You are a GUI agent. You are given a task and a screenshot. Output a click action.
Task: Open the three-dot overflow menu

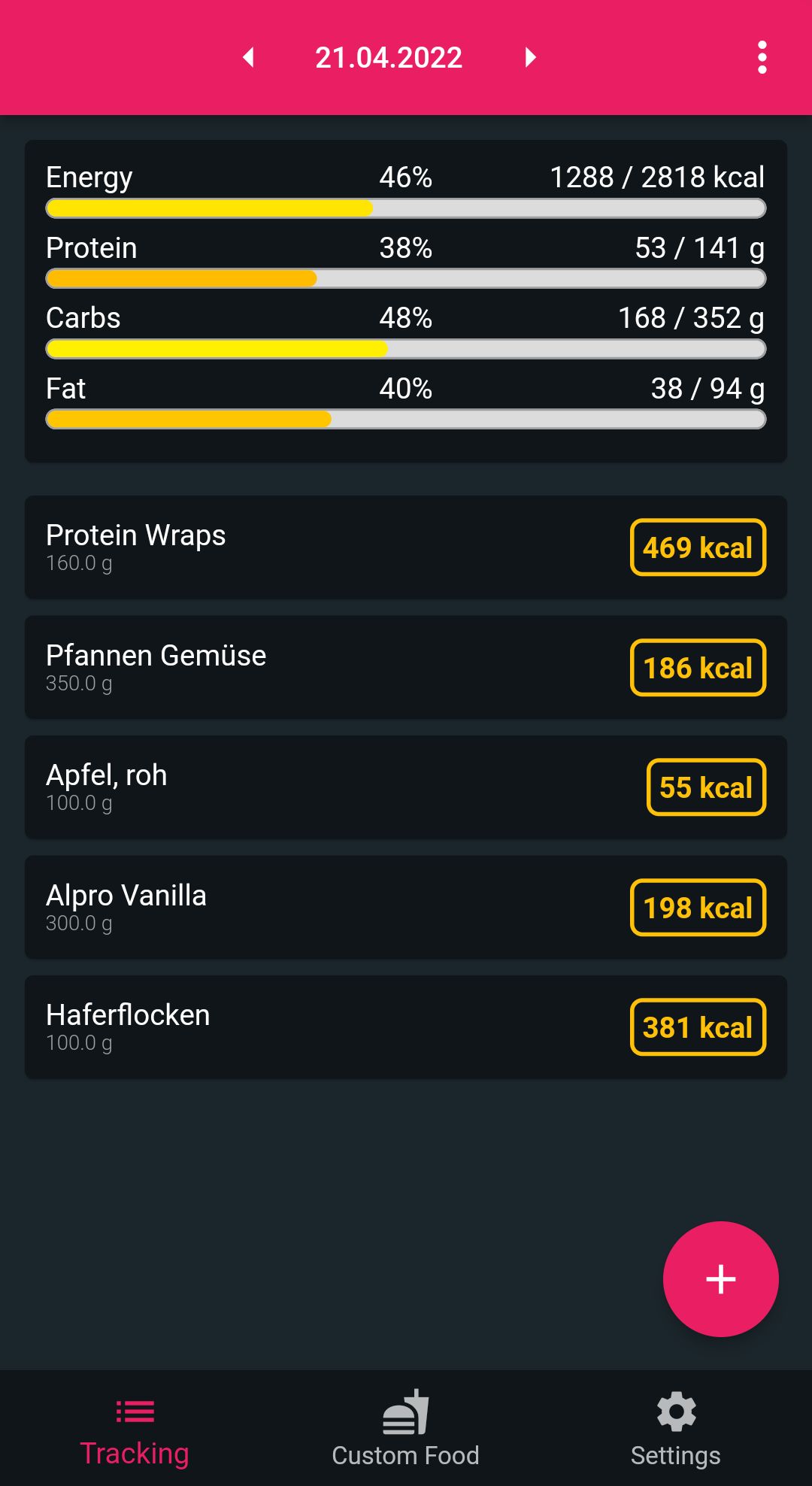tap(762, 56)
